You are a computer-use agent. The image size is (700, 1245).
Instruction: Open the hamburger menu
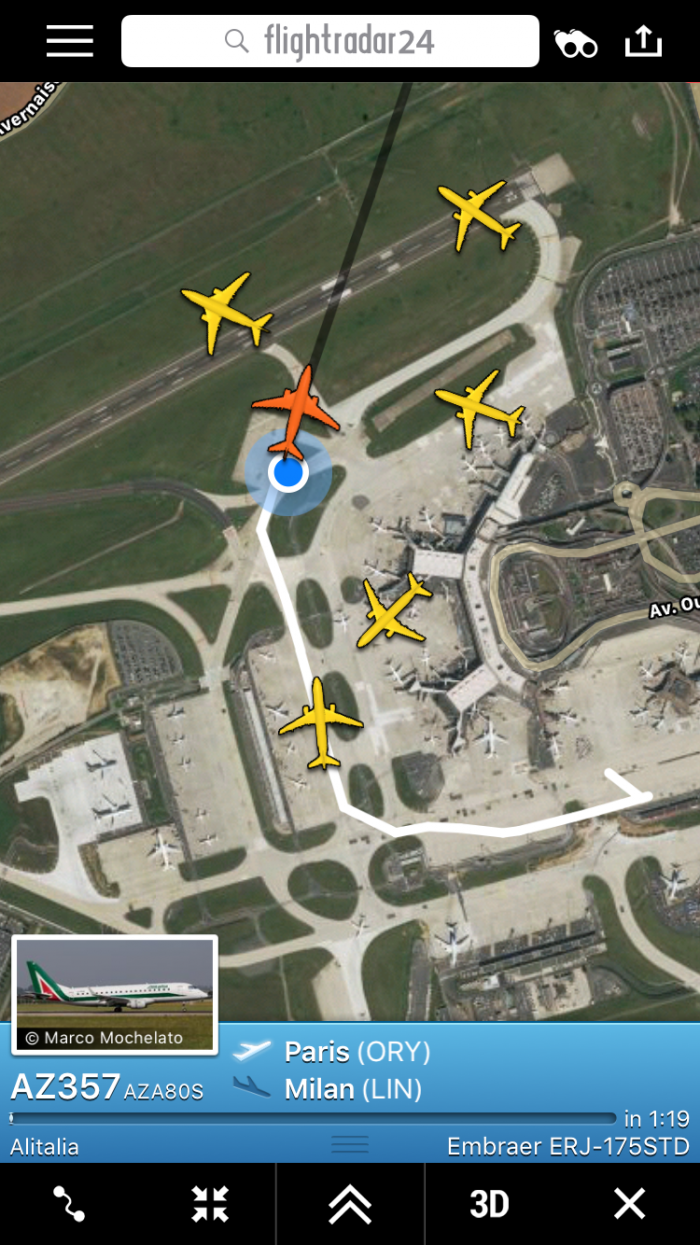69,41
